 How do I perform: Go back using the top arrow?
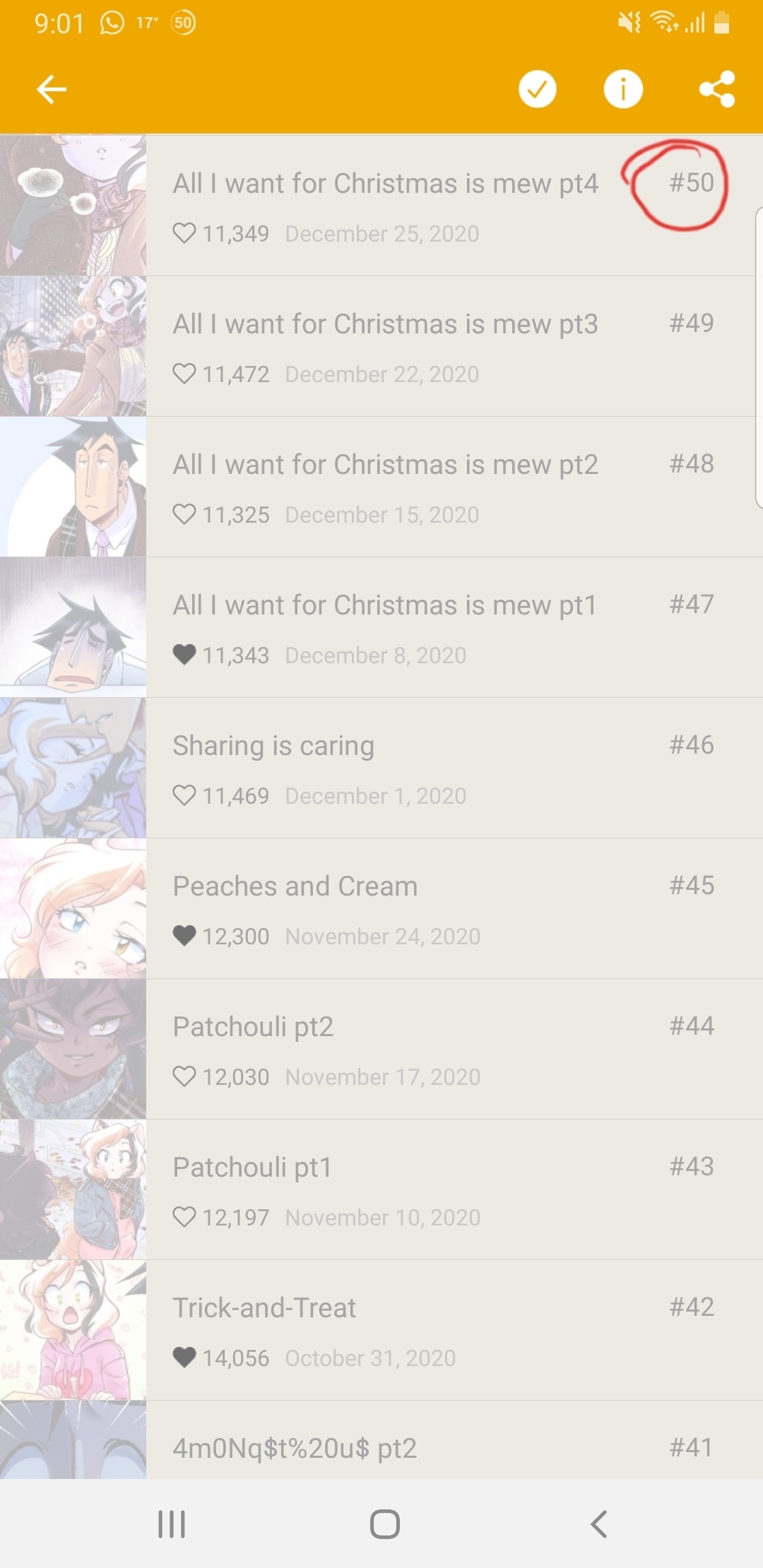(51, 90)
